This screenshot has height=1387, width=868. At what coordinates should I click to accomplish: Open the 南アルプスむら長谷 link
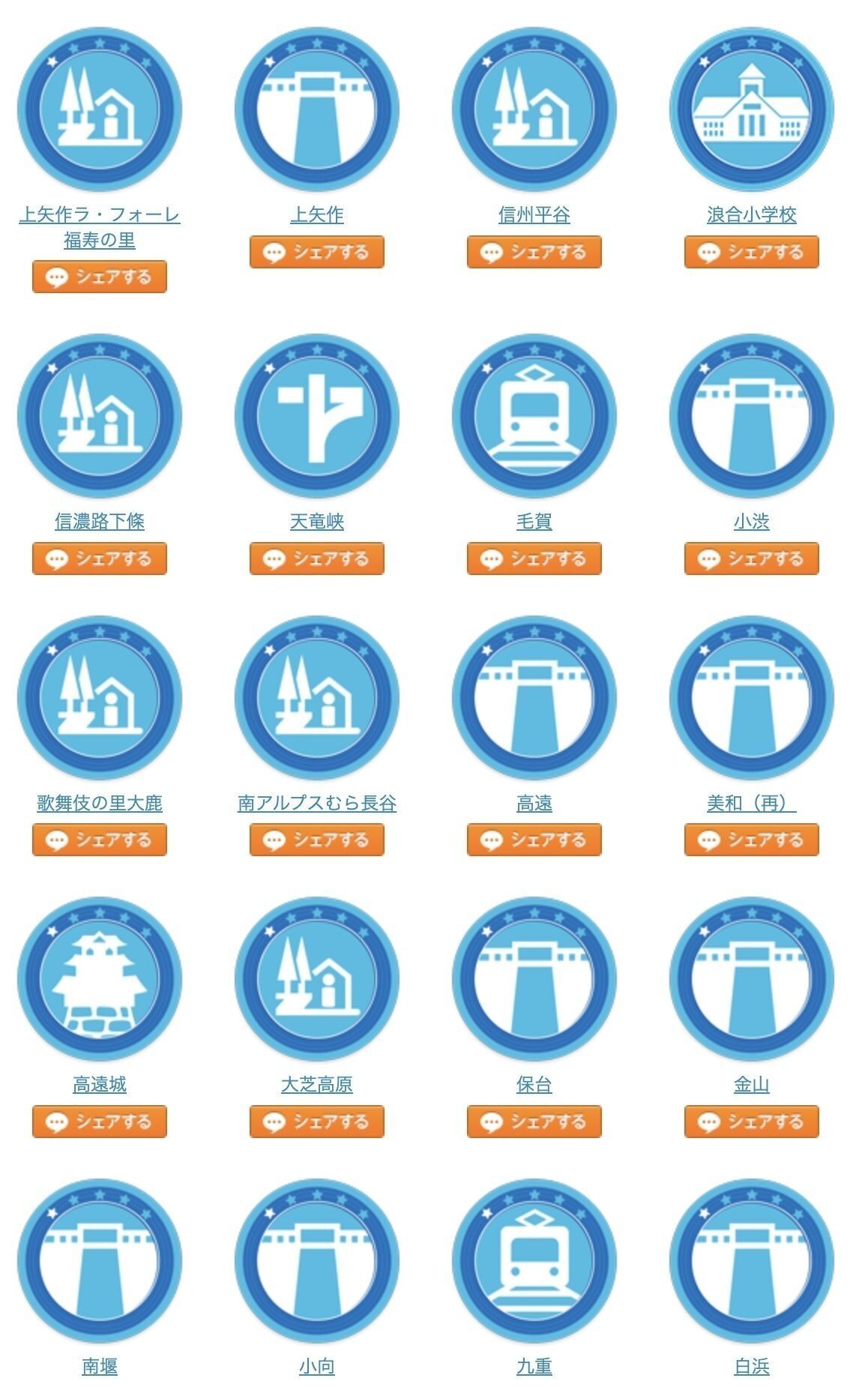tap(316, 804)
